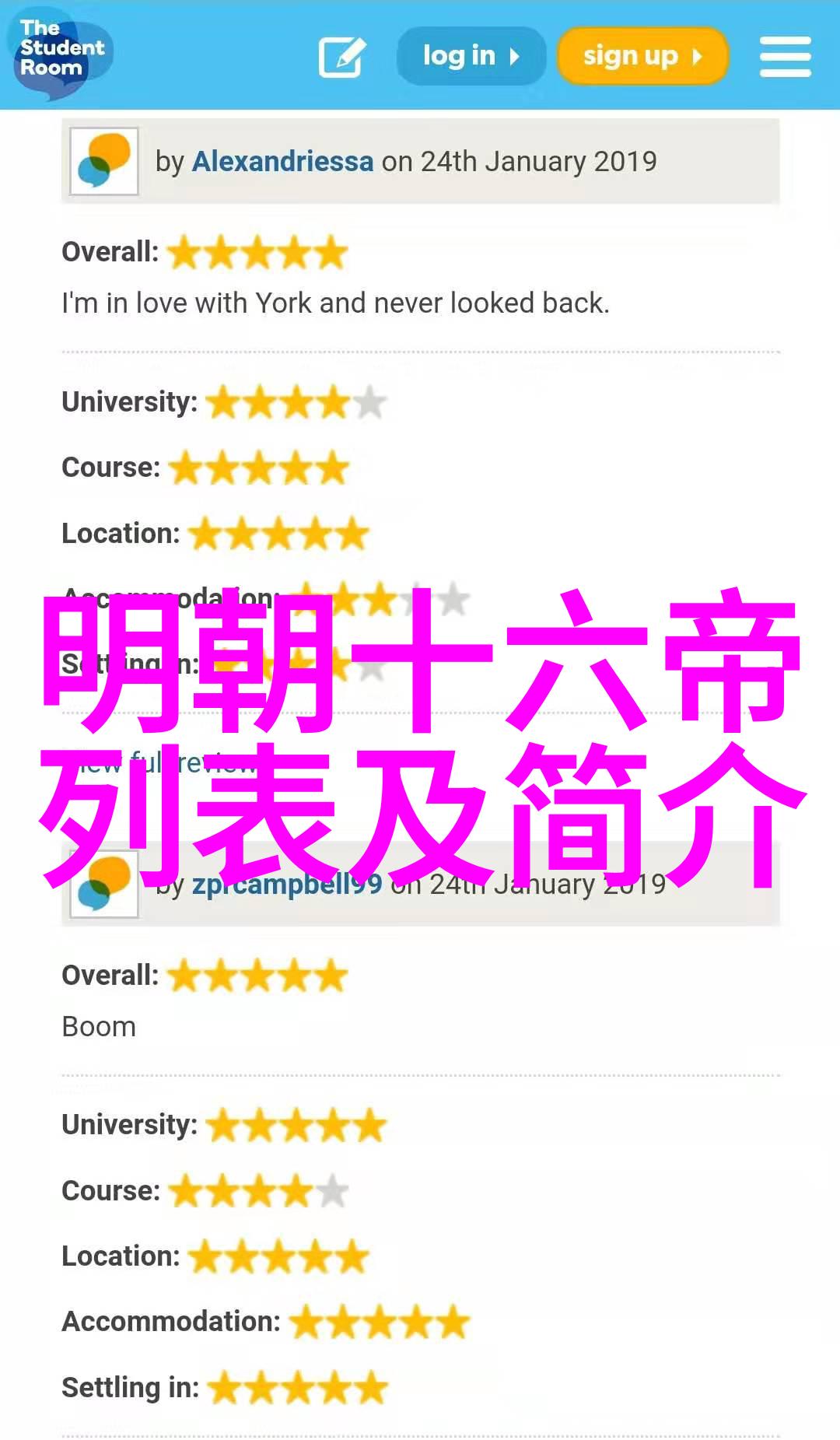Open the hamburger menu
This screenshot has height=1440, width=840.
point(785,57)
